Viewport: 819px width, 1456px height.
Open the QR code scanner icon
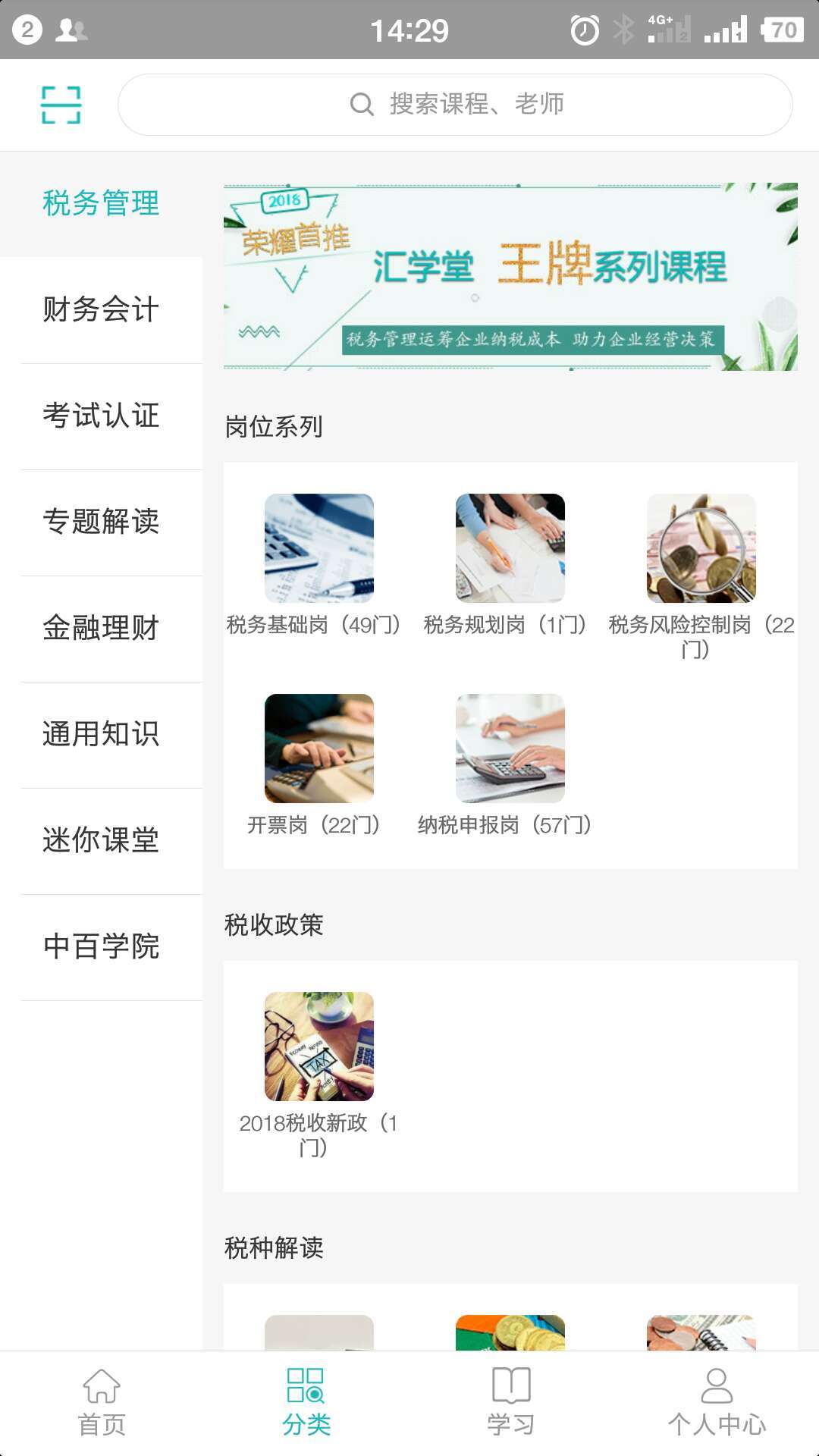[x=63, y=105]
